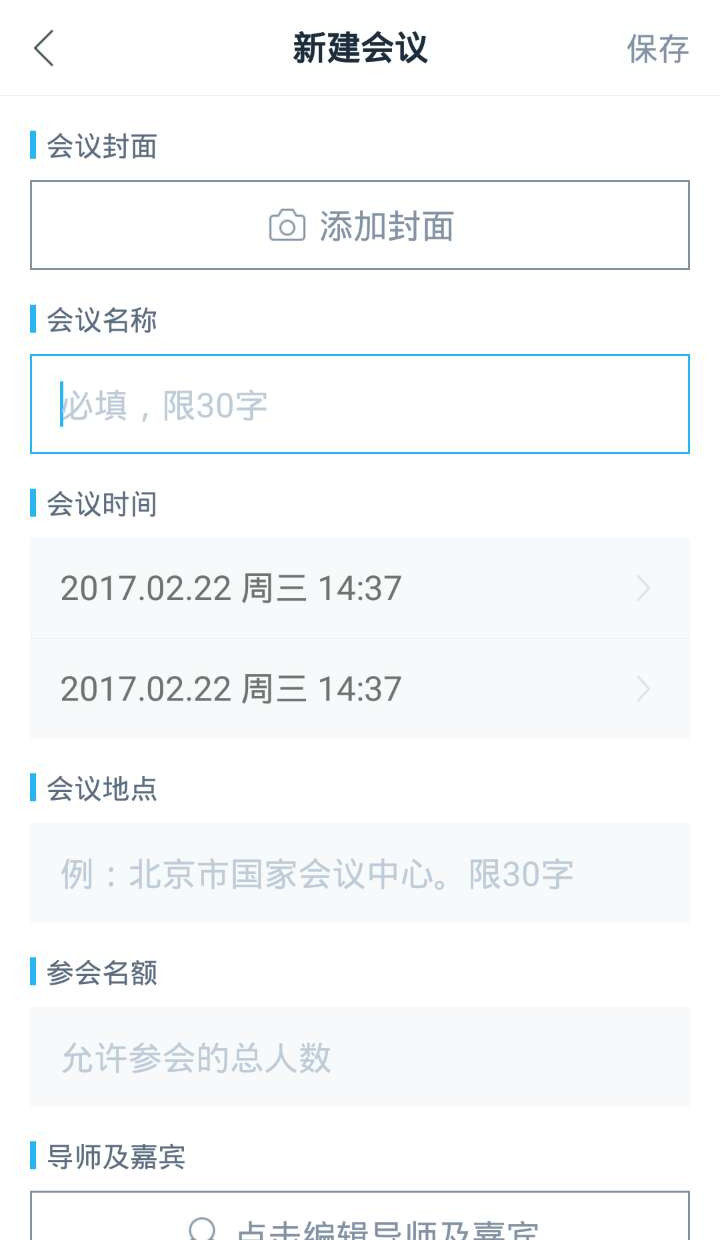Open the first meeting time's chevron arrow
This screenshot has width=720, height=1240.
click(x=643, y=588)
